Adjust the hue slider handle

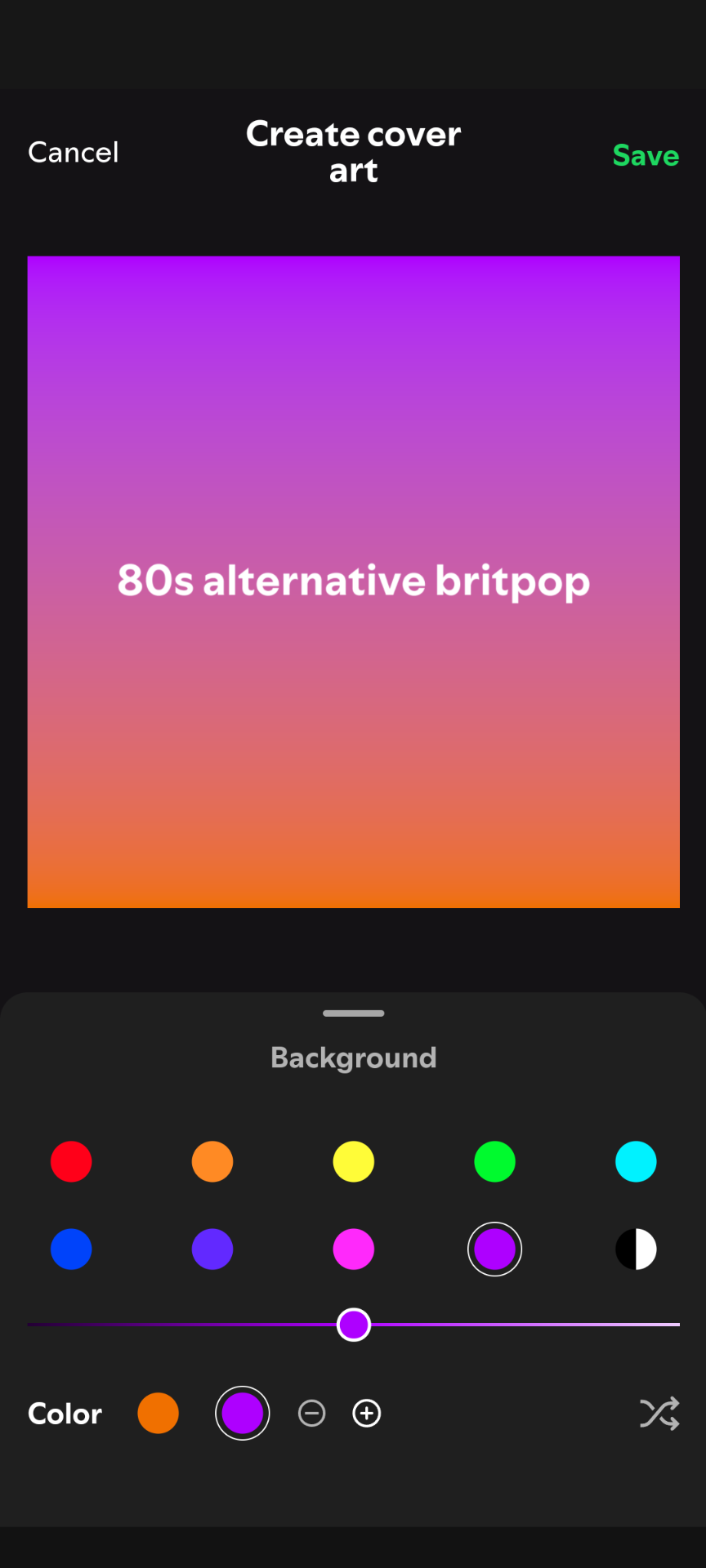point(353,1325)
